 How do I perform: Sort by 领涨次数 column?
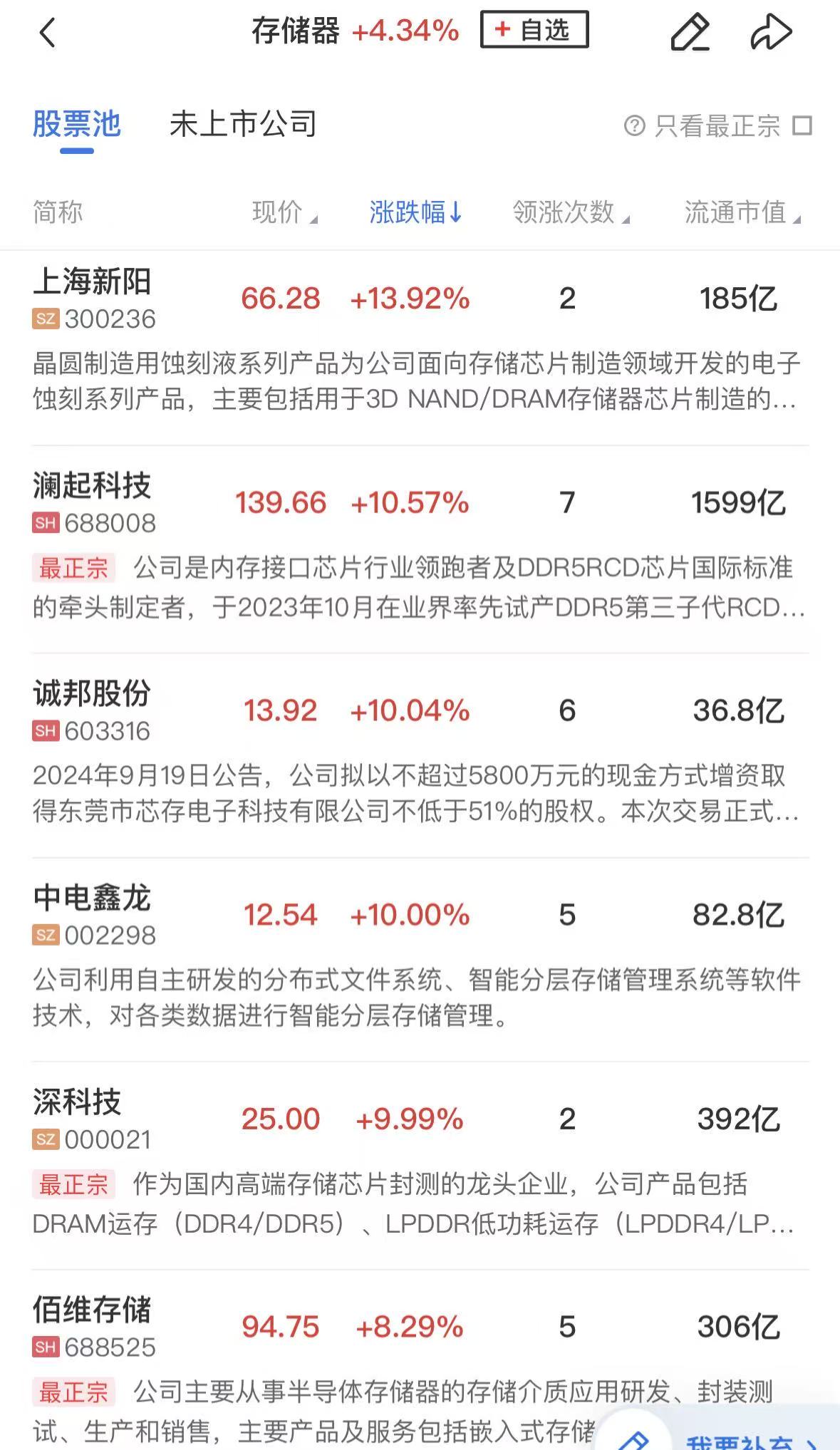tap(570, 212)
